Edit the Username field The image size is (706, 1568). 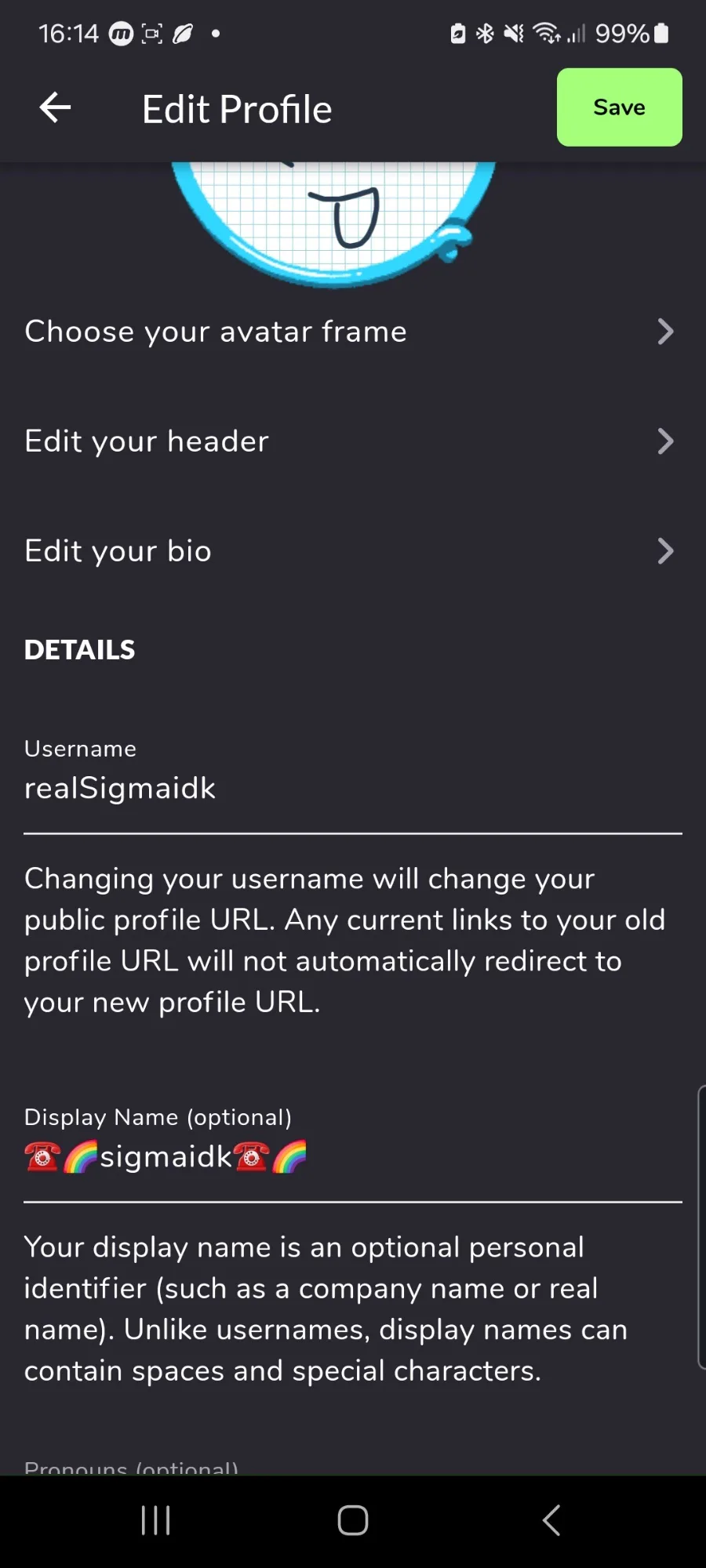[x=352, y=788]
